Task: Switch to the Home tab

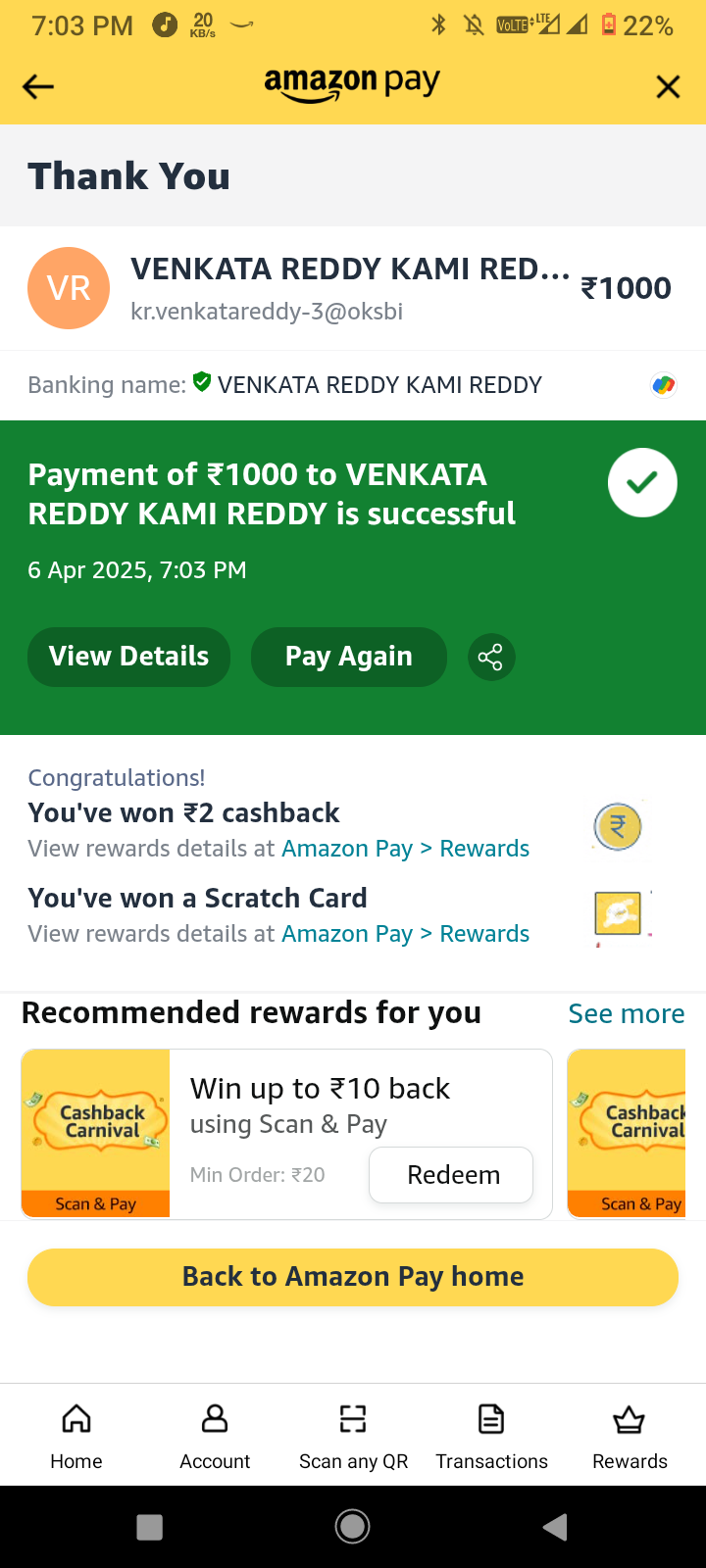Action: pos(76,1436)
